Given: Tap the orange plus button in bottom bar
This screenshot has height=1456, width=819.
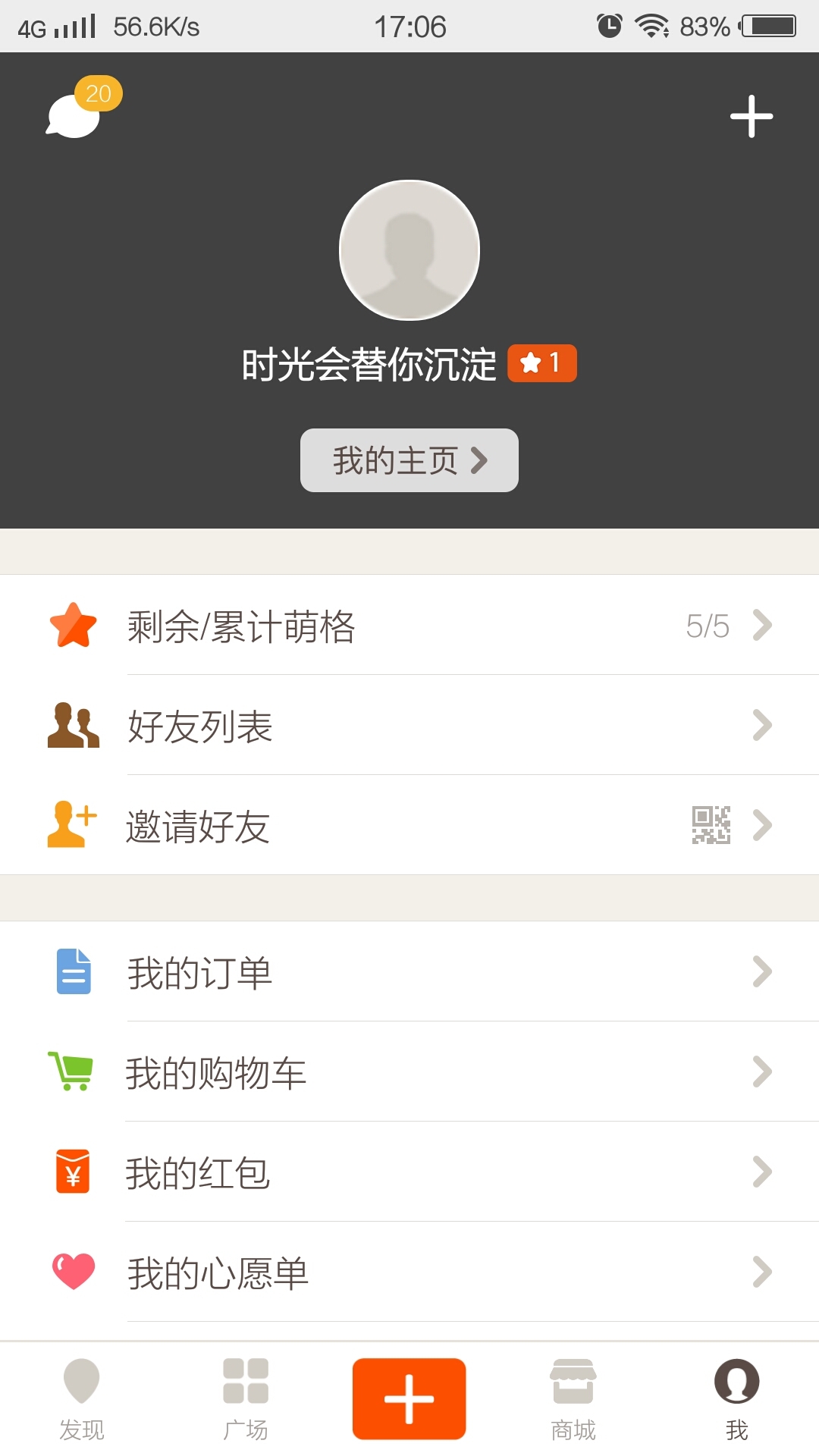Looking at the screenshot, I should pos(409,1398).
